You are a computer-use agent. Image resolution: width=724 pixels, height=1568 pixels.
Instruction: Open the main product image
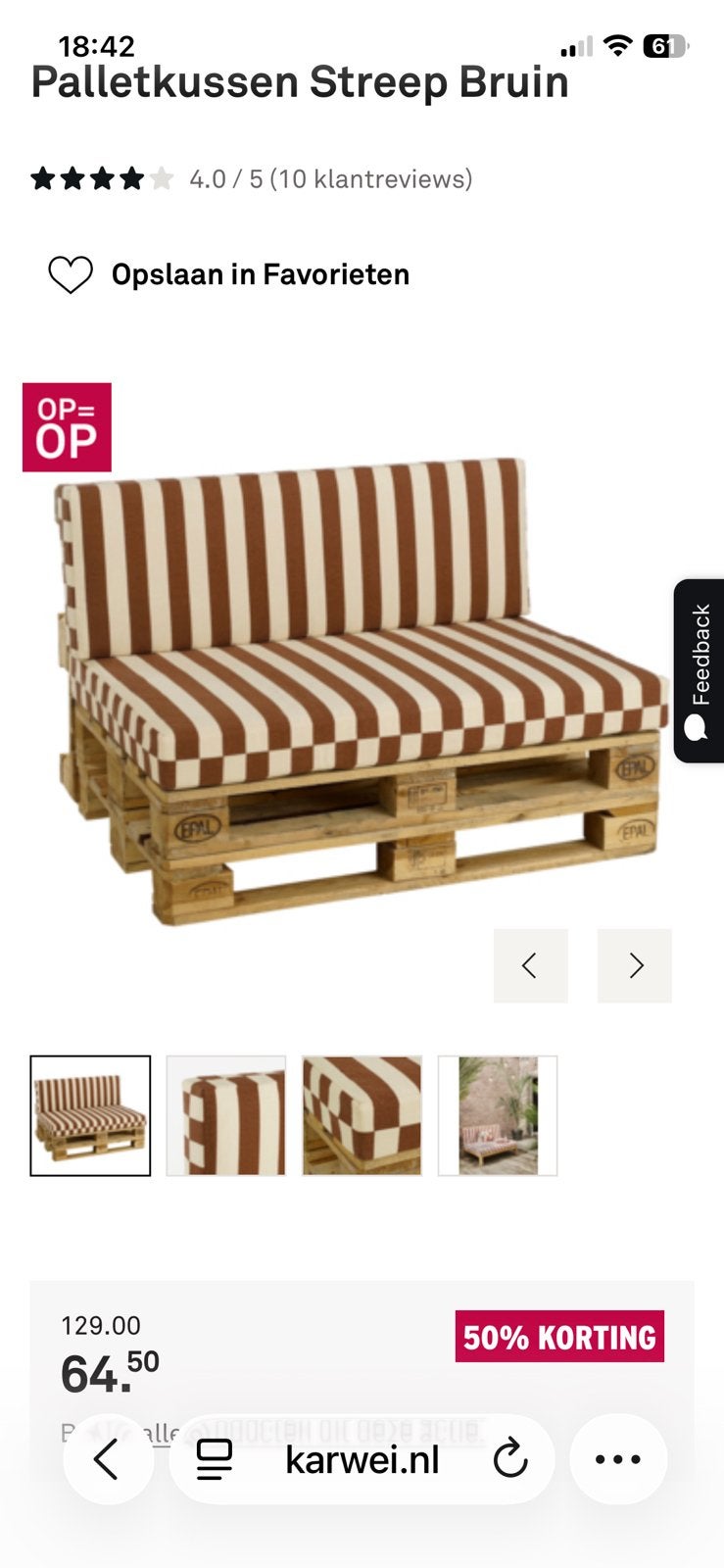[x=362, y=691]
